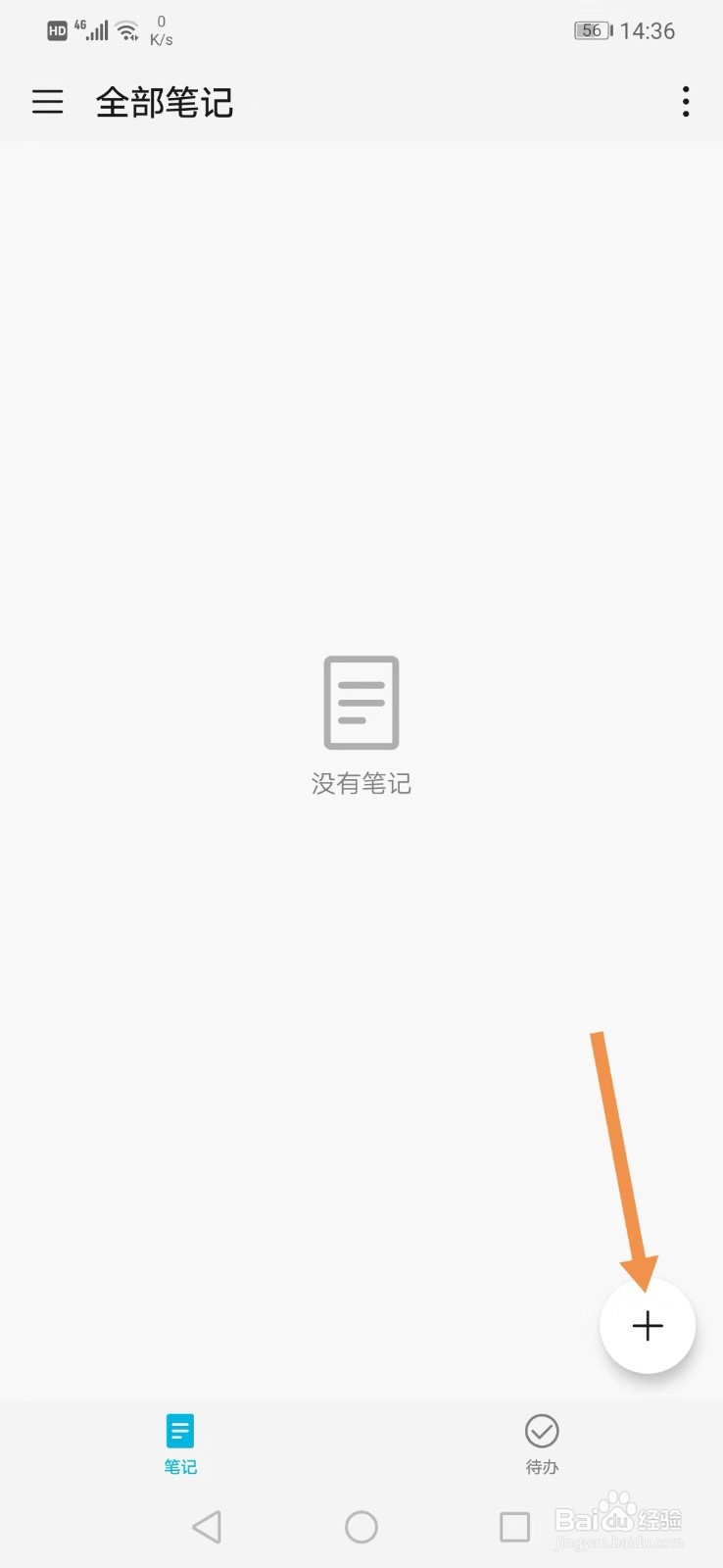Tap the clock showing 14:36
This screenshot has height=1568, width=723.
tap(648, 30)
